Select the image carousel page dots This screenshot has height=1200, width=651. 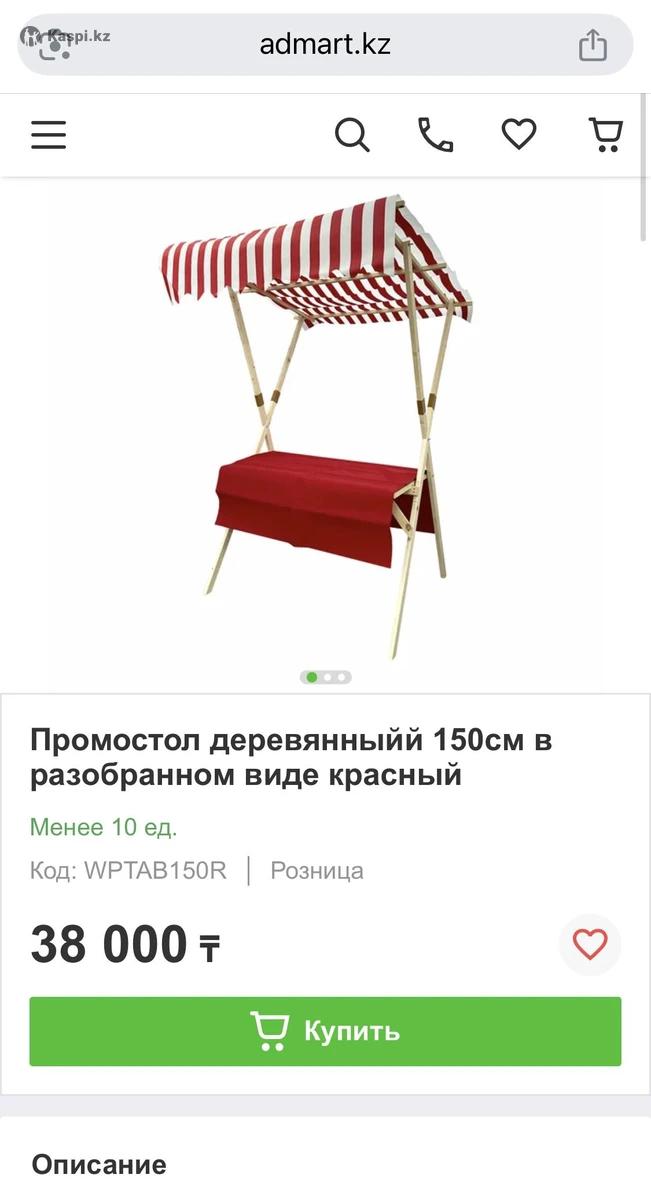click(326, 677)
